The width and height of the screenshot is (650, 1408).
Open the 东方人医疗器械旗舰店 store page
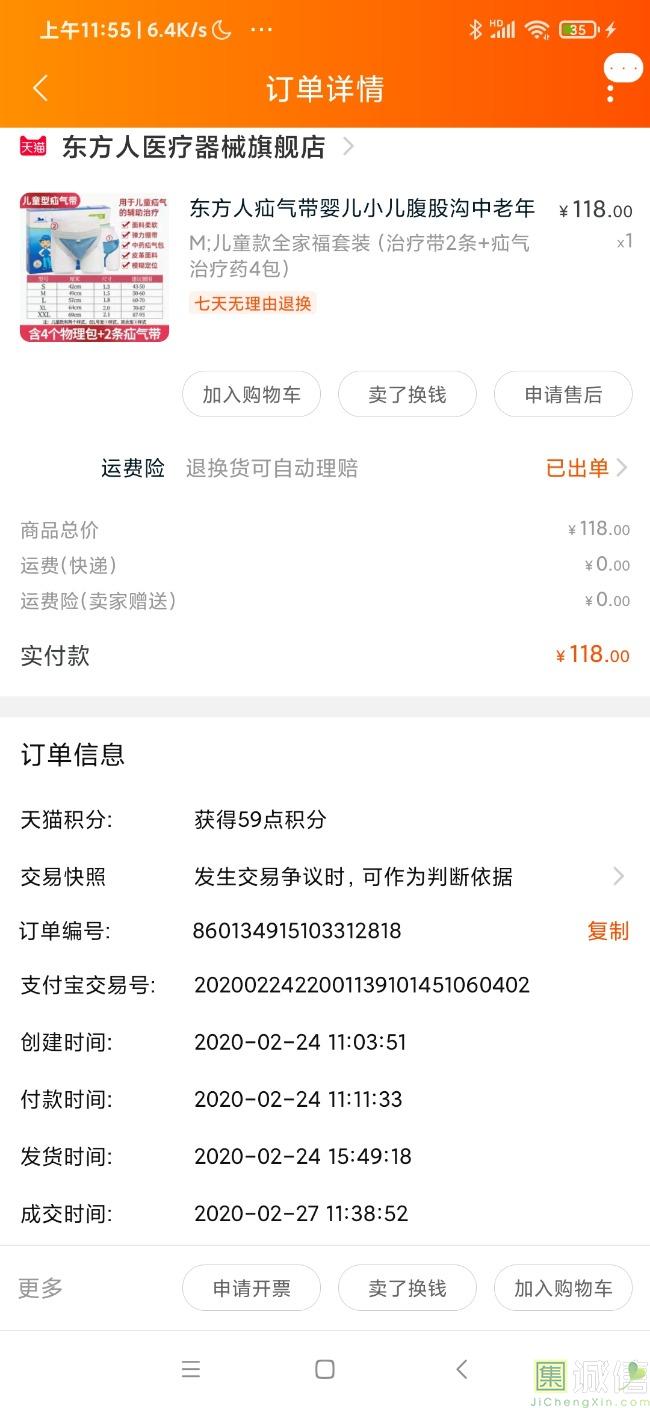coord(193,148)
